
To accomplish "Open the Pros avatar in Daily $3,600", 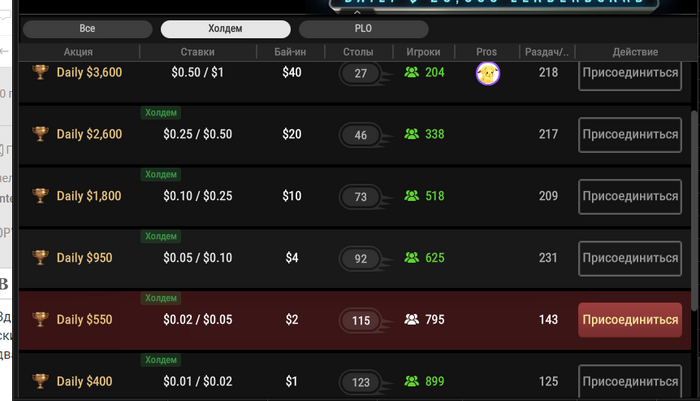I will tap(487, 73).
